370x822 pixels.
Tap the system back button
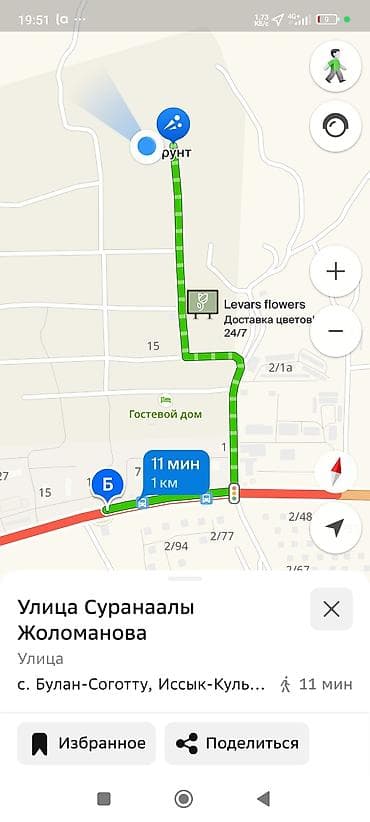tap(263, 798)
